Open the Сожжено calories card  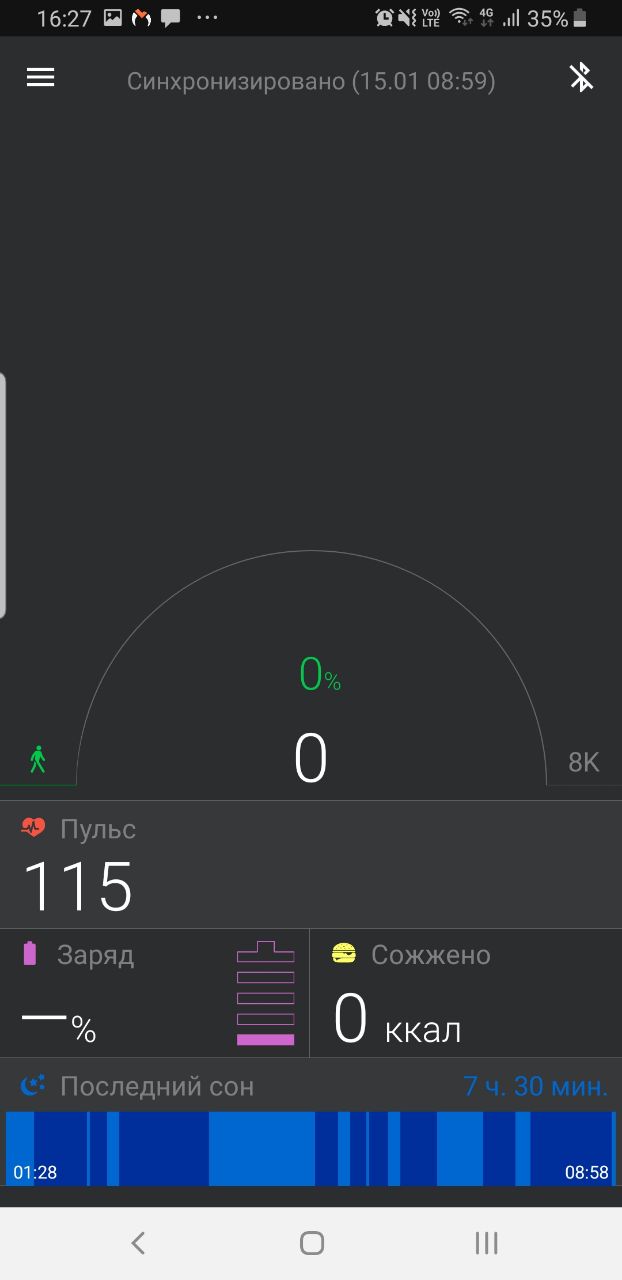(466, 992)
